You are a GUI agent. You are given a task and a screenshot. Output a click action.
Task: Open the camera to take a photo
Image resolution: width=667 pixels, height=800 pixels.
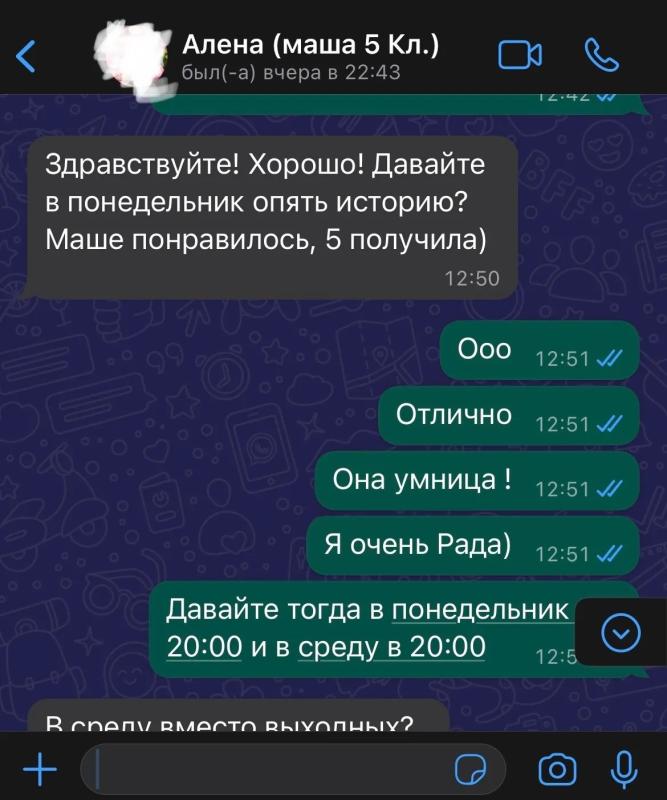[557, 769]
